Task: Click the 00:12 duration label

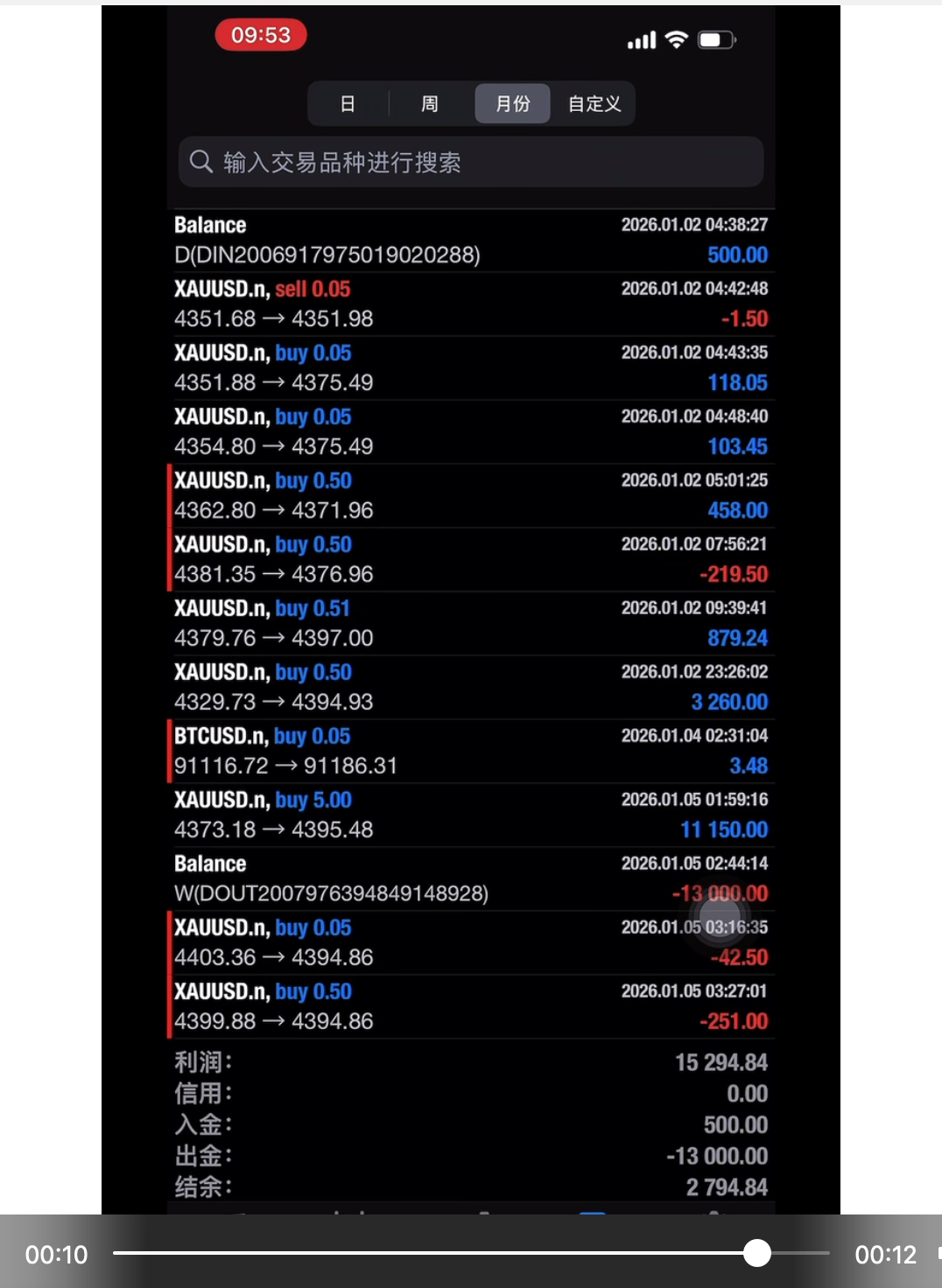Action: pos(887,1254)
